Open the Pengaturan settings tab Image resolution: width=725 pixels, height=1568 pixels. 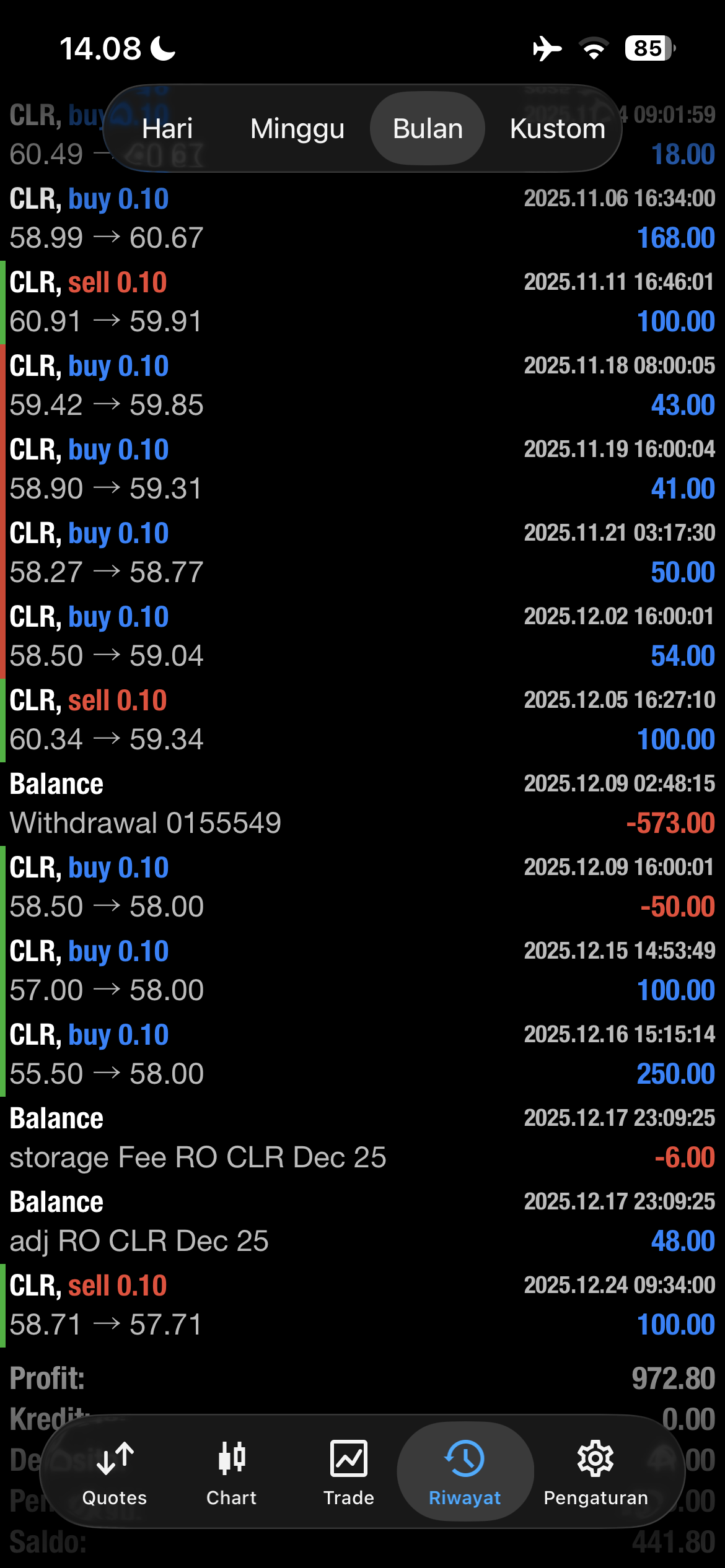[595, 1473]
